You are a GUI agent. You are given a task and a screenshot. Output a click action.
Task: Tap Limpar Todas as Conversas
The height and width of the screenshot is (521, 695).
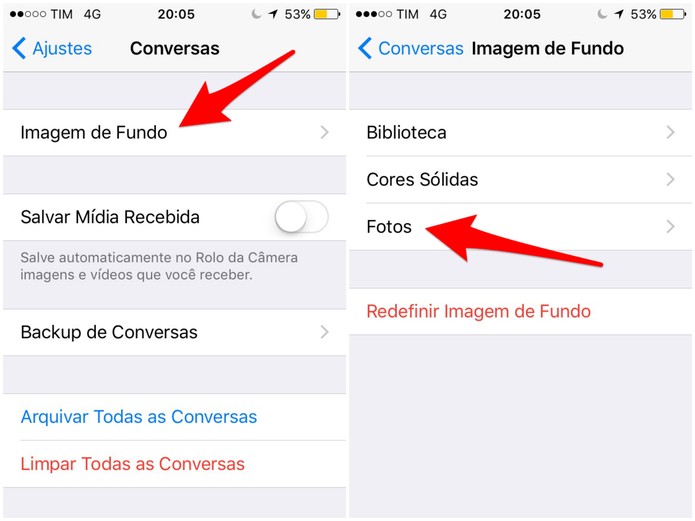(x=132, y=464)
